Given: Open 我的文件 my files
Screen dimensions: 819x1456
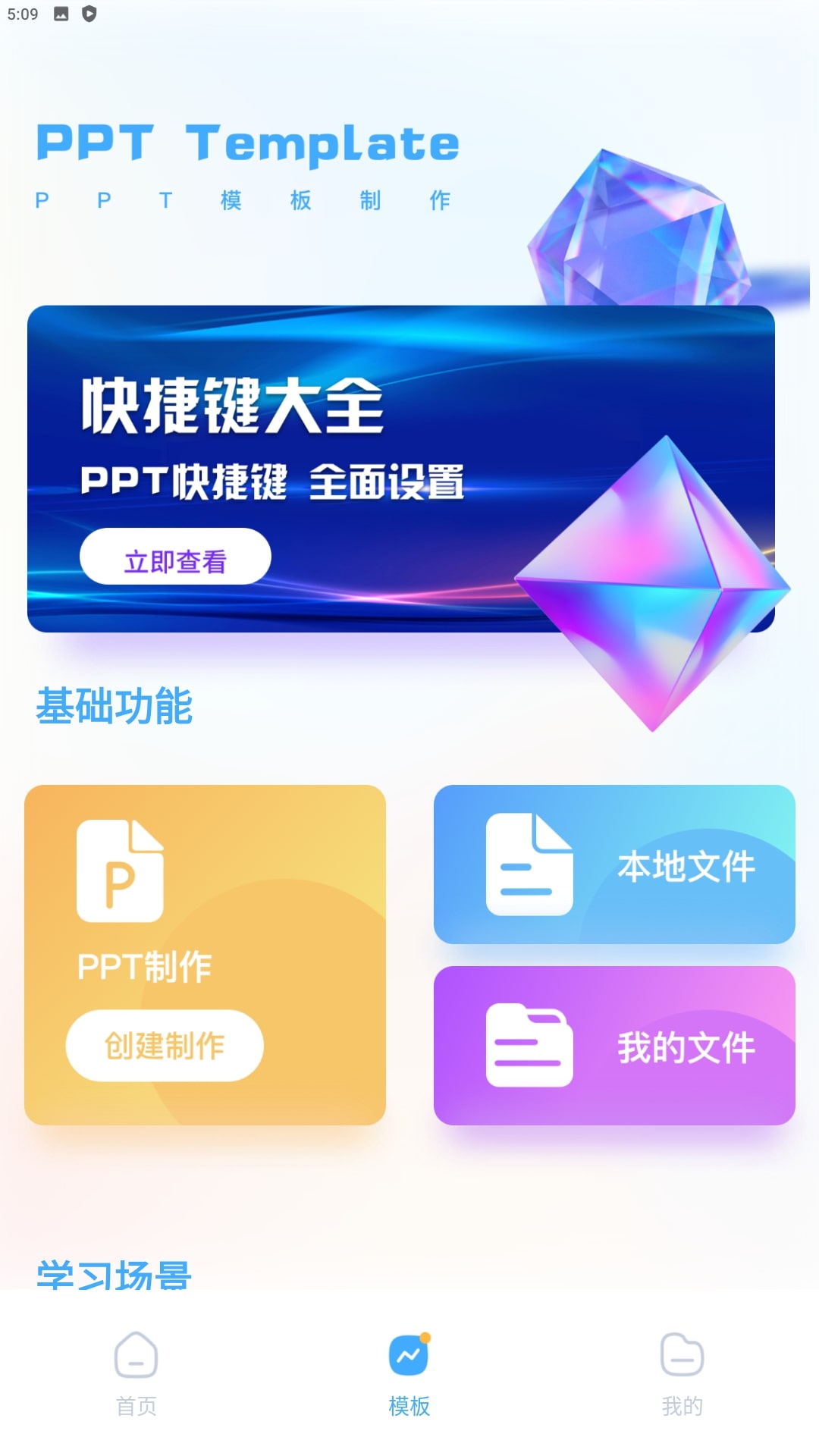Looking at the screenshot, I should 614,1046.
